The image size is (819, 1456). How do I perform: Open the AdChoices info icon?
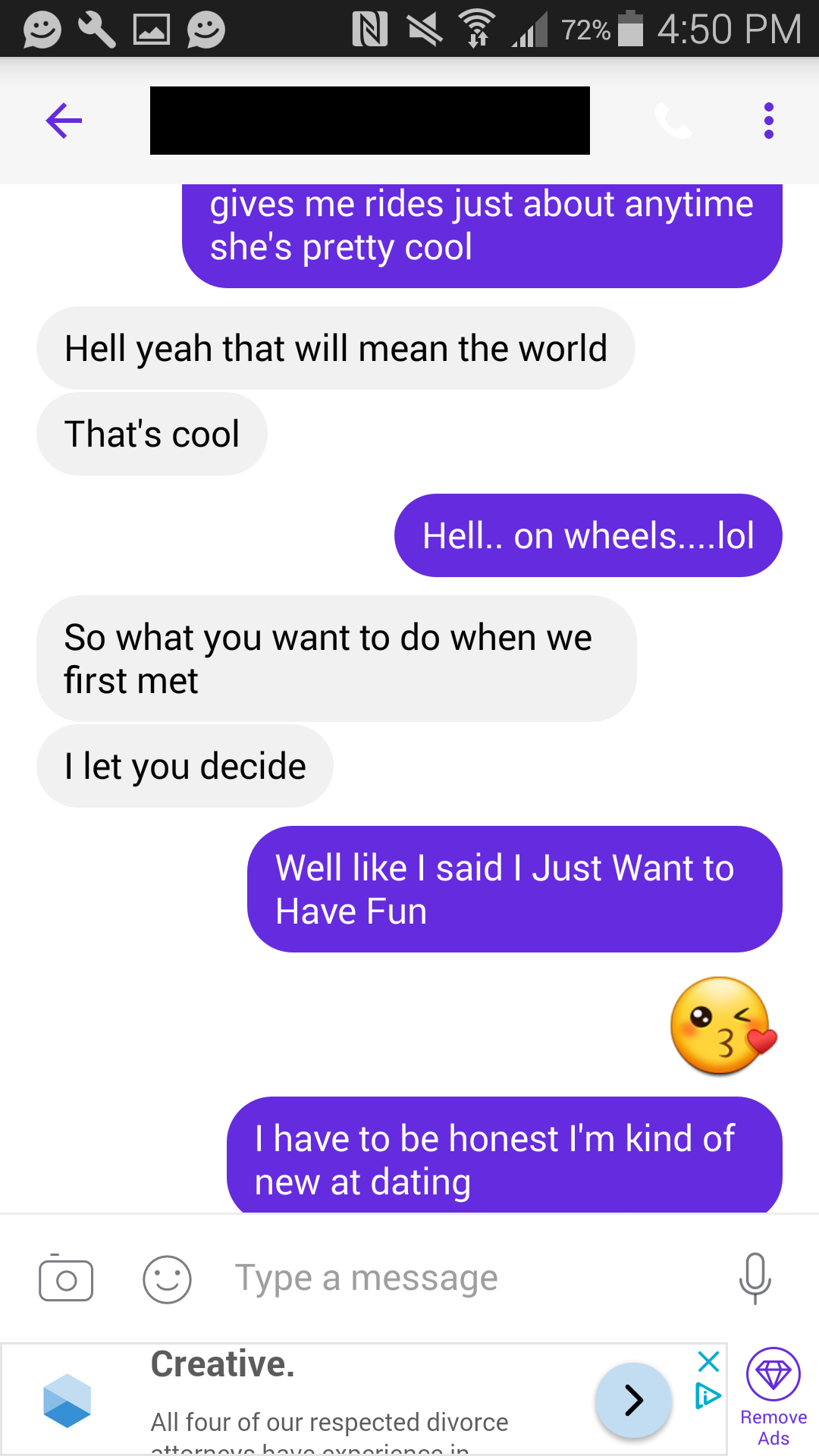tap(708, 1396)
